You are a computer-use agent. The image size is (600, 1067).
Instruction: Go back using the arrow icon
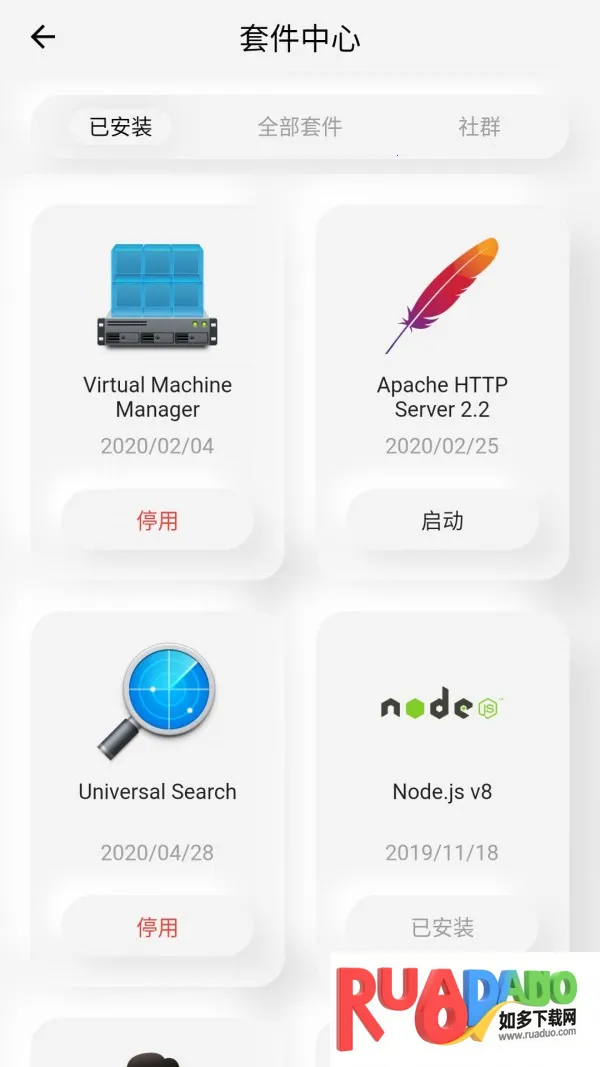click(43, 38)
